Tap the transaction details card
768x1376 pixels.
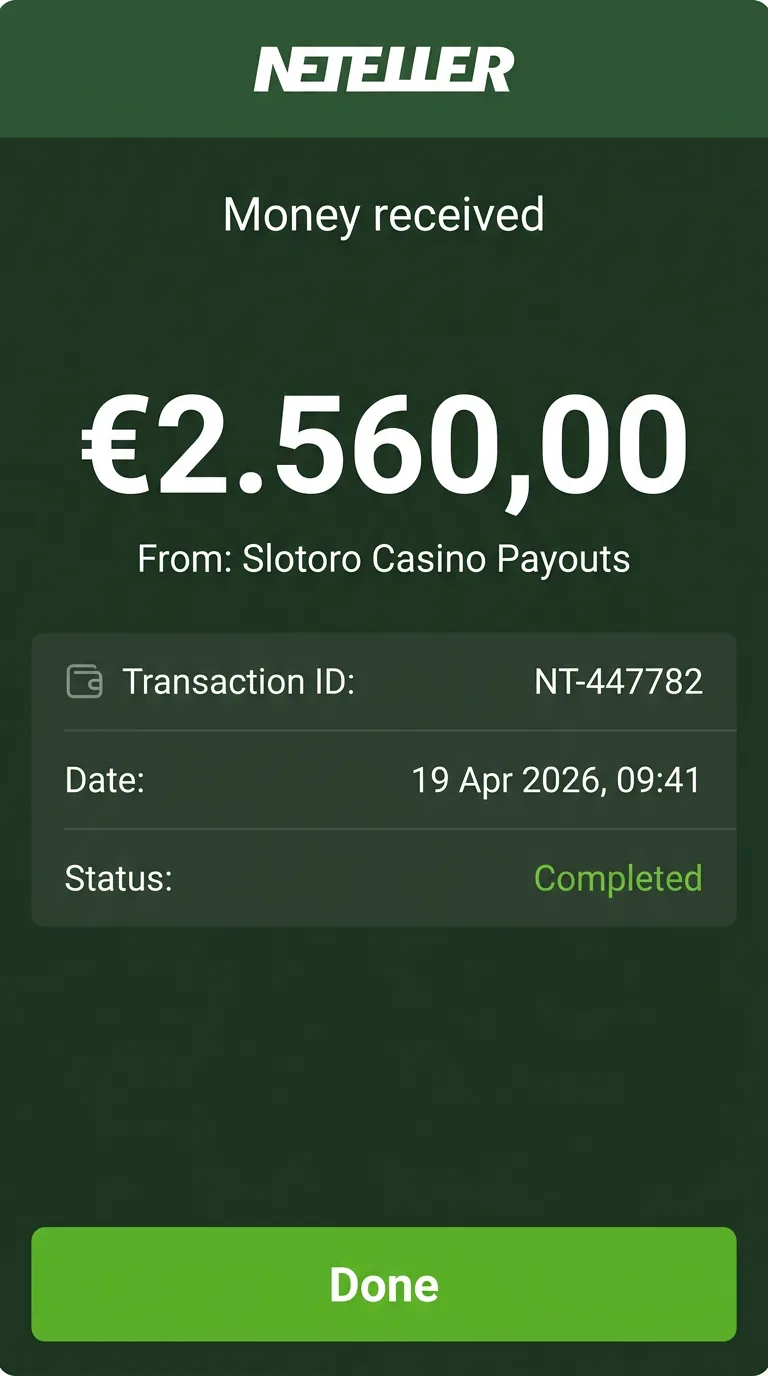[384, 780]
